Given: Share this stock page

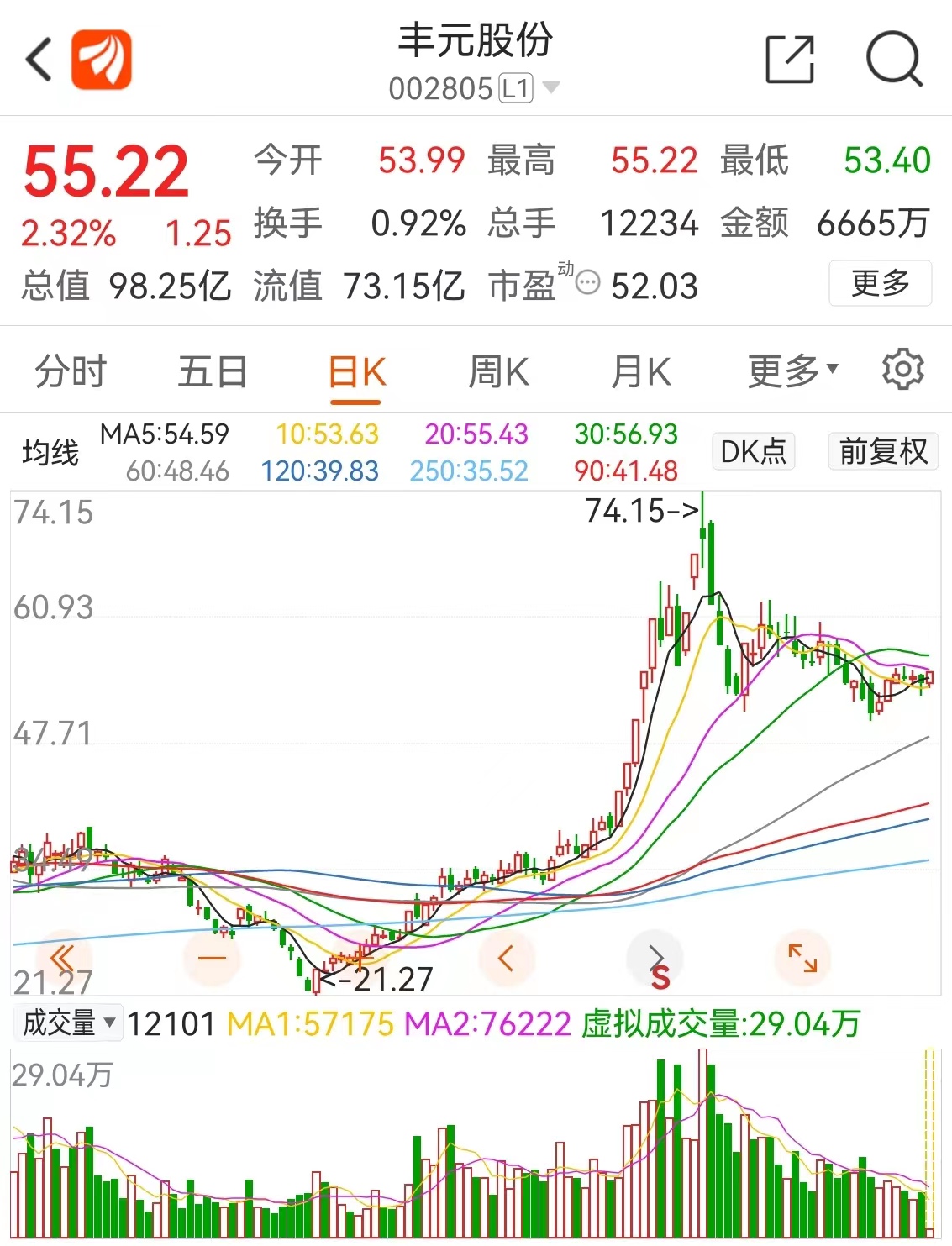Looking at the screenshot, I should 790,60.
